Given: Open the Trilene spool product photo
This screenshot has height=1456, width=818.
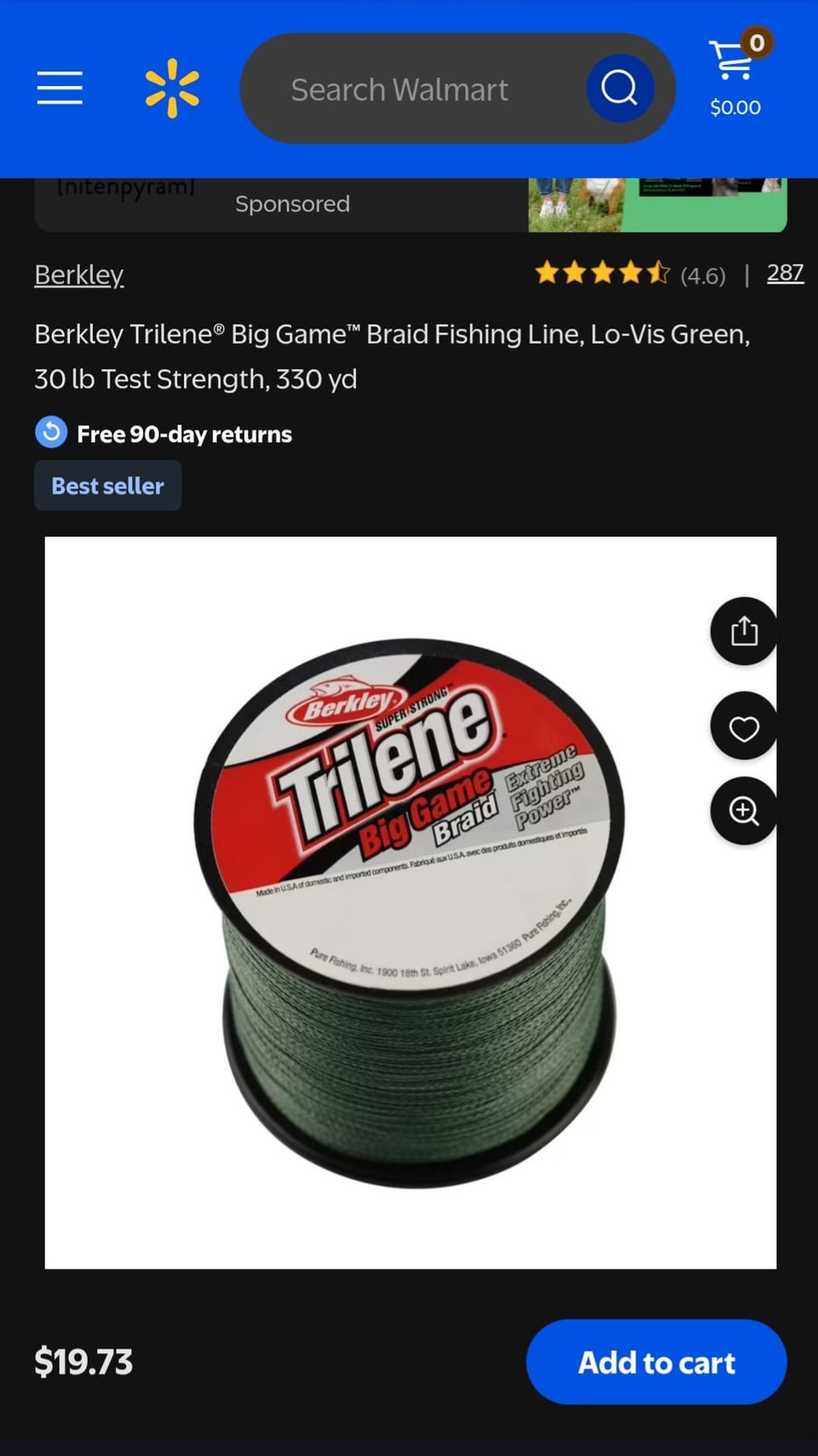Looking at the screenshot, I should (x=409, y=912).
